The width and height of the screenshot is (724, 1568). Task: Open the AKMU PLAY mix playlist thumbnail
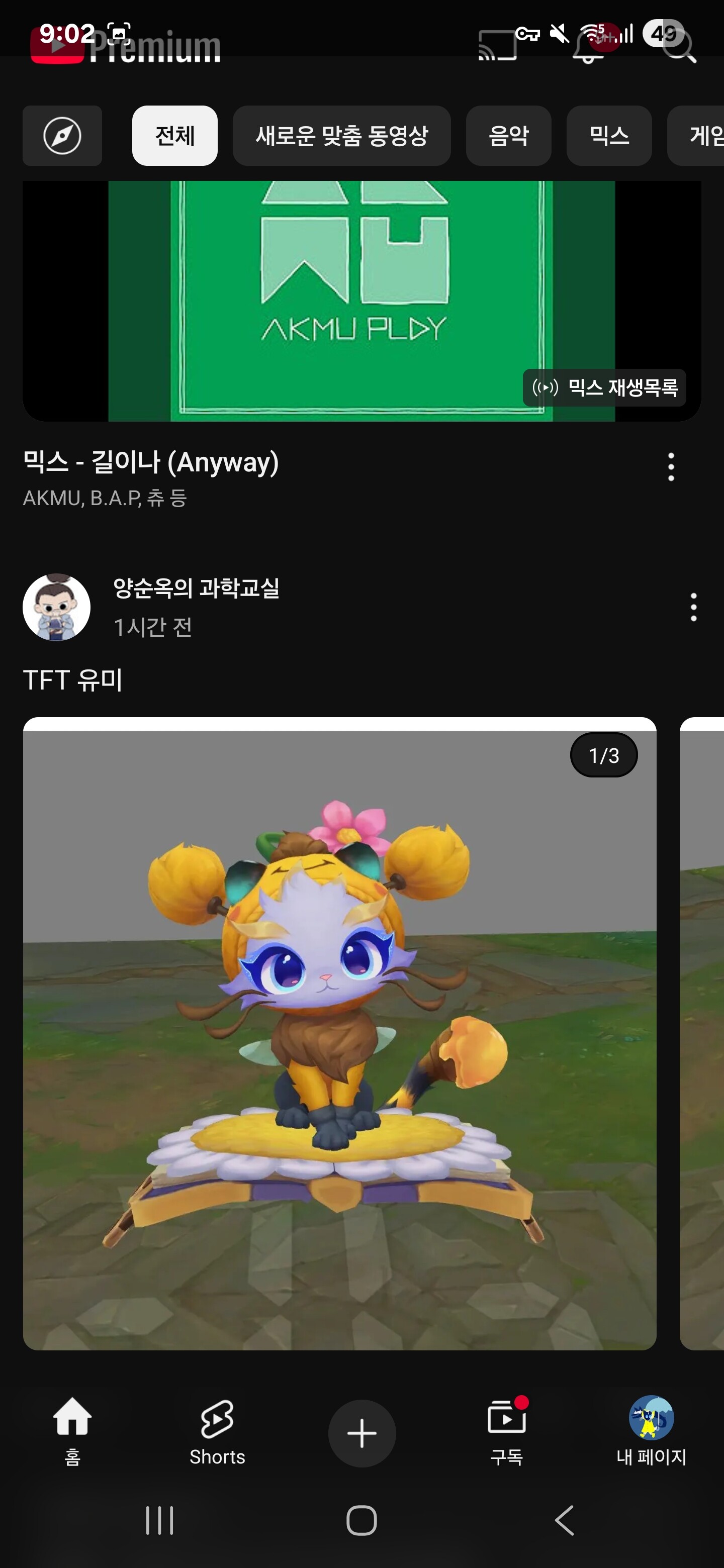361,301
